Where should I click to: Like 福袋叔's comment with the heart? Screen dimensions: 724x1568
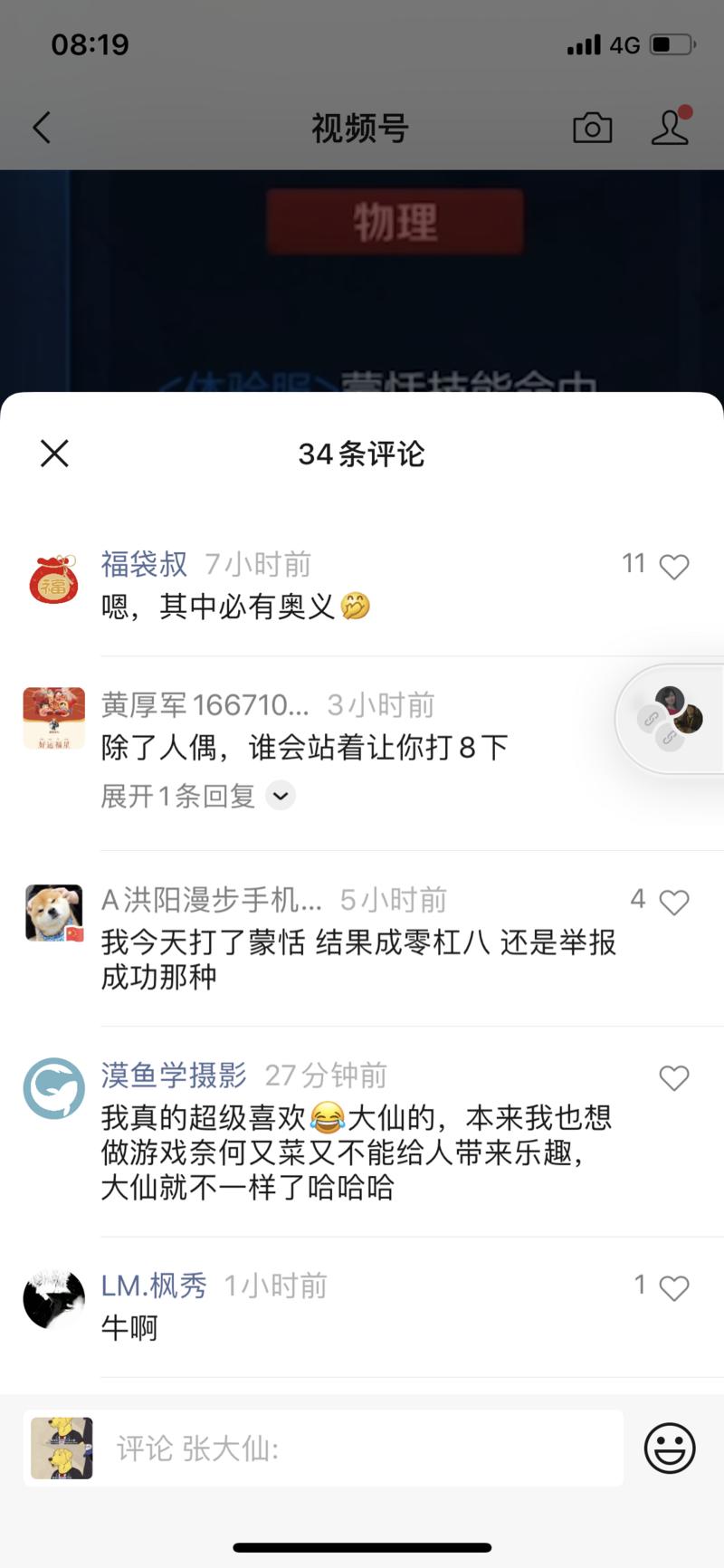pos(674,564)
